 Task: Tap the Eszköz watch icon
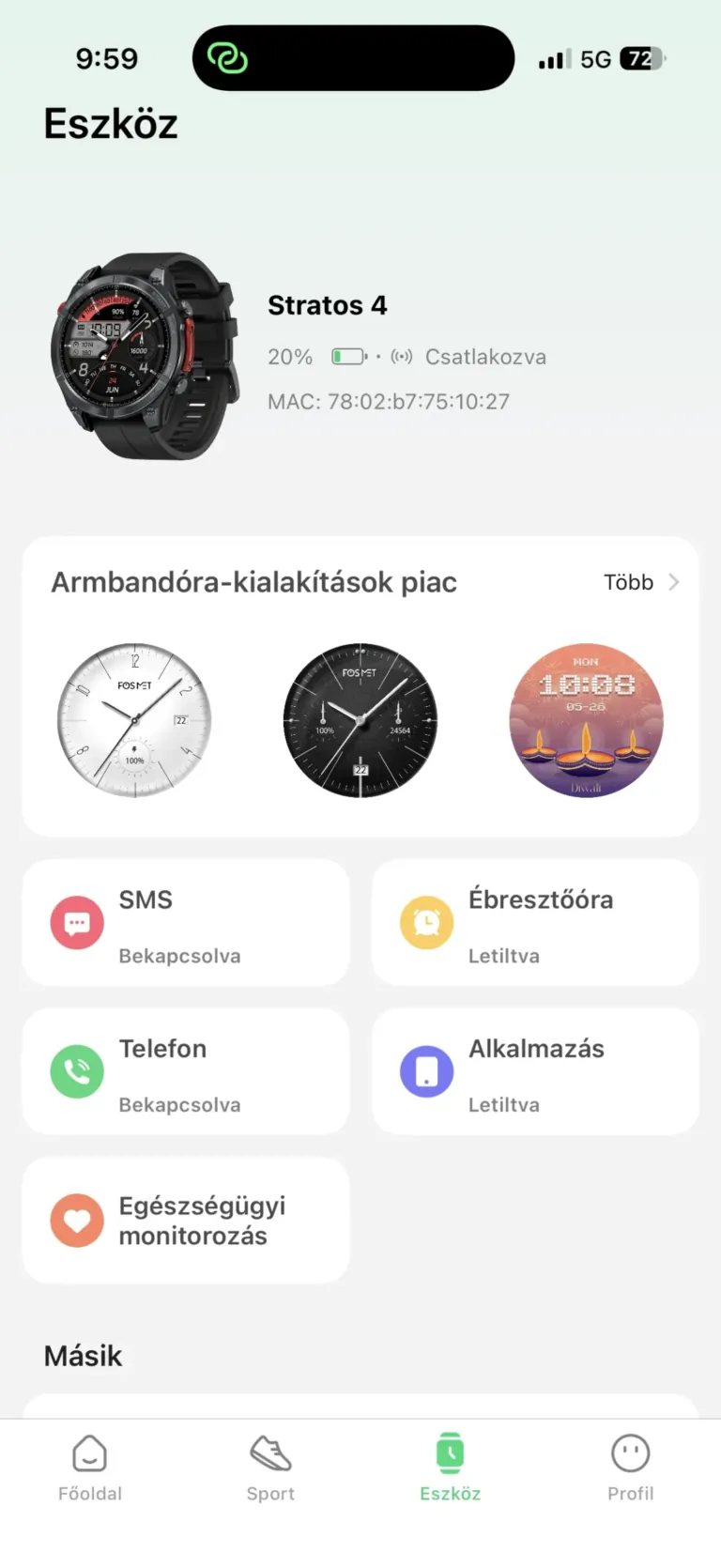(x=451, y=1452)
